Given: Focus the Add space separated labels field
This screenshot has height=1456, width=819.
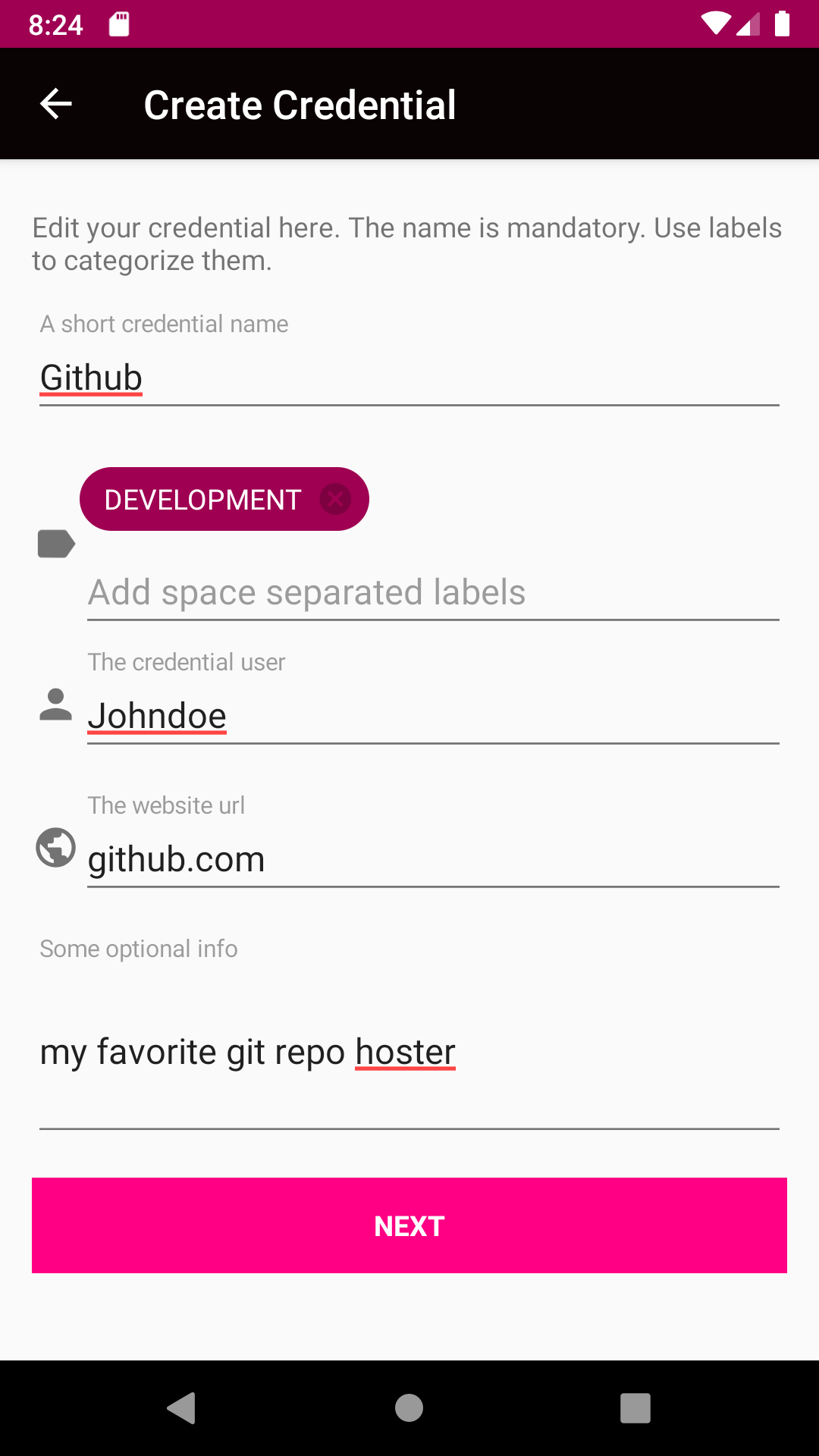Looking at the screenshot, I should tap(432, 592).
